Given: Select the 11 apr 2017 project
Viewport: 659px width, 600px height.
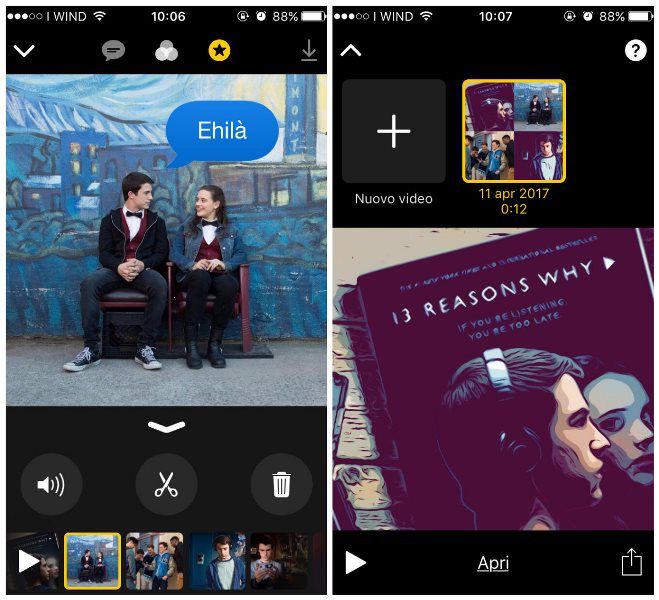Looking at the screenshot, I should point(513,131).
